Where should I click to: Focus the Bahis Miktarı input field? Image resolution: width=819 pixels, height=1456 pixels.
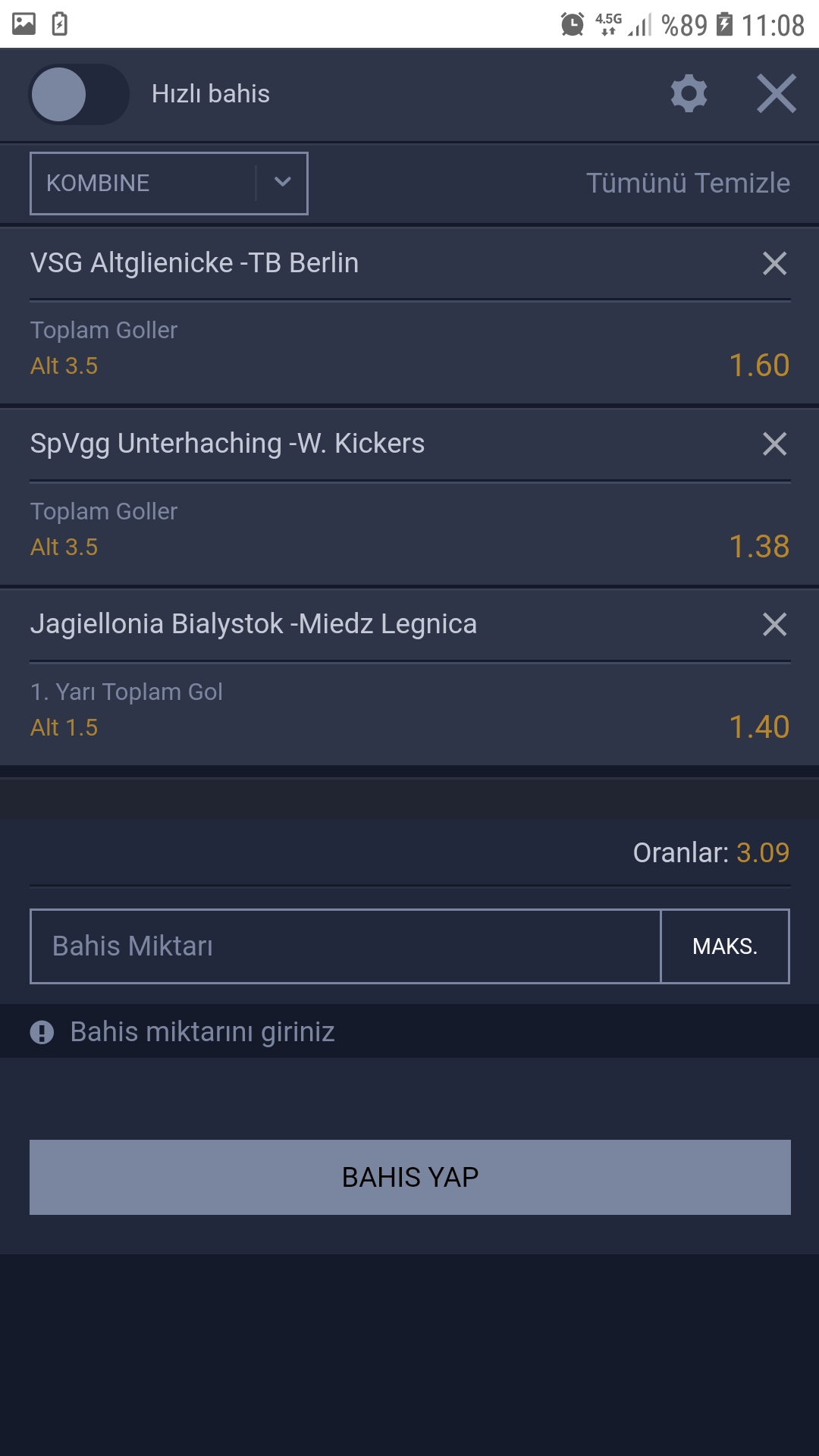345,946
